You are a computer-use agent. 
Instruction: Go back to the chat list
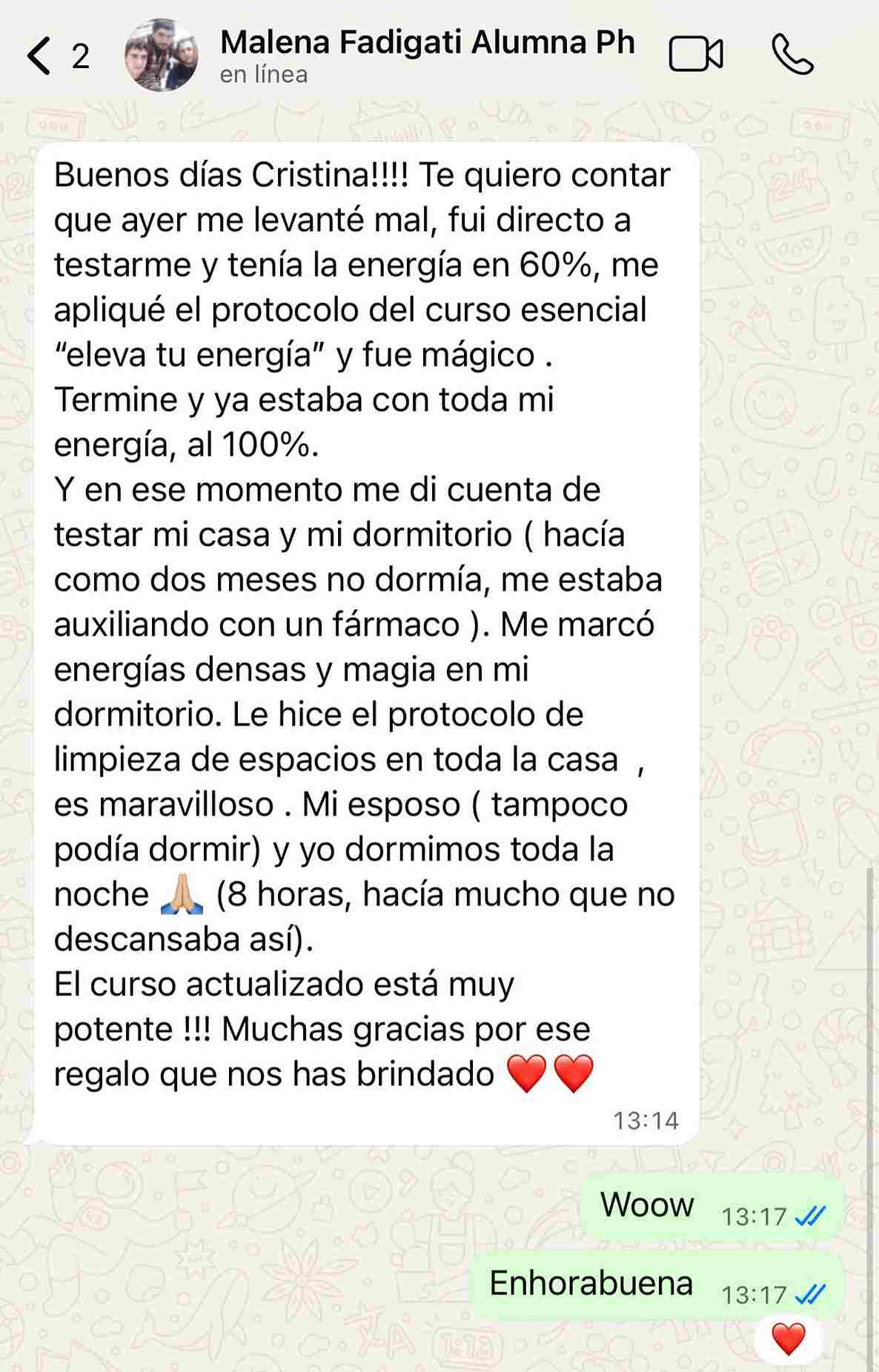40,56
